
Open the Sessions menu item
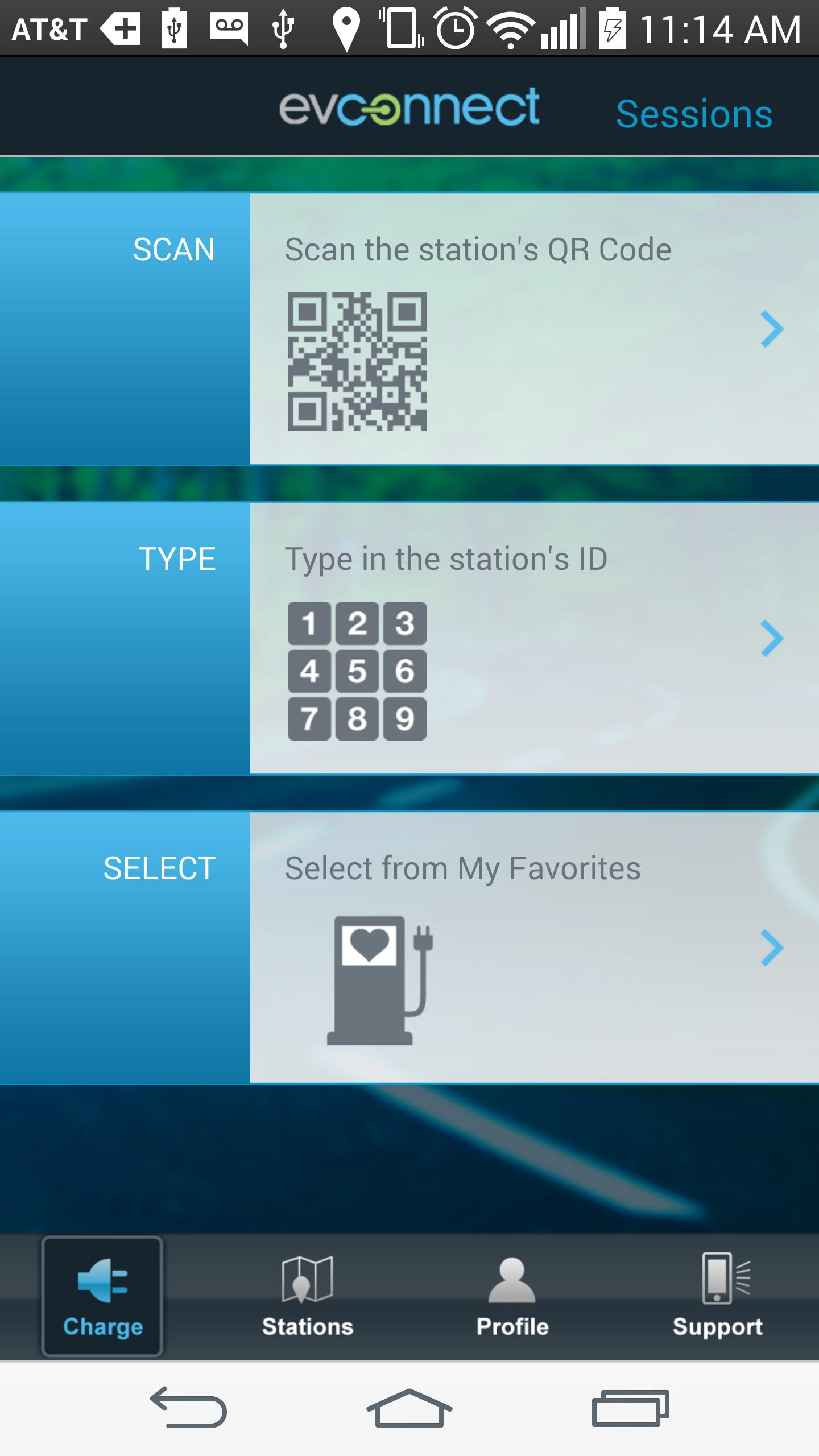[x=694, y=113]
